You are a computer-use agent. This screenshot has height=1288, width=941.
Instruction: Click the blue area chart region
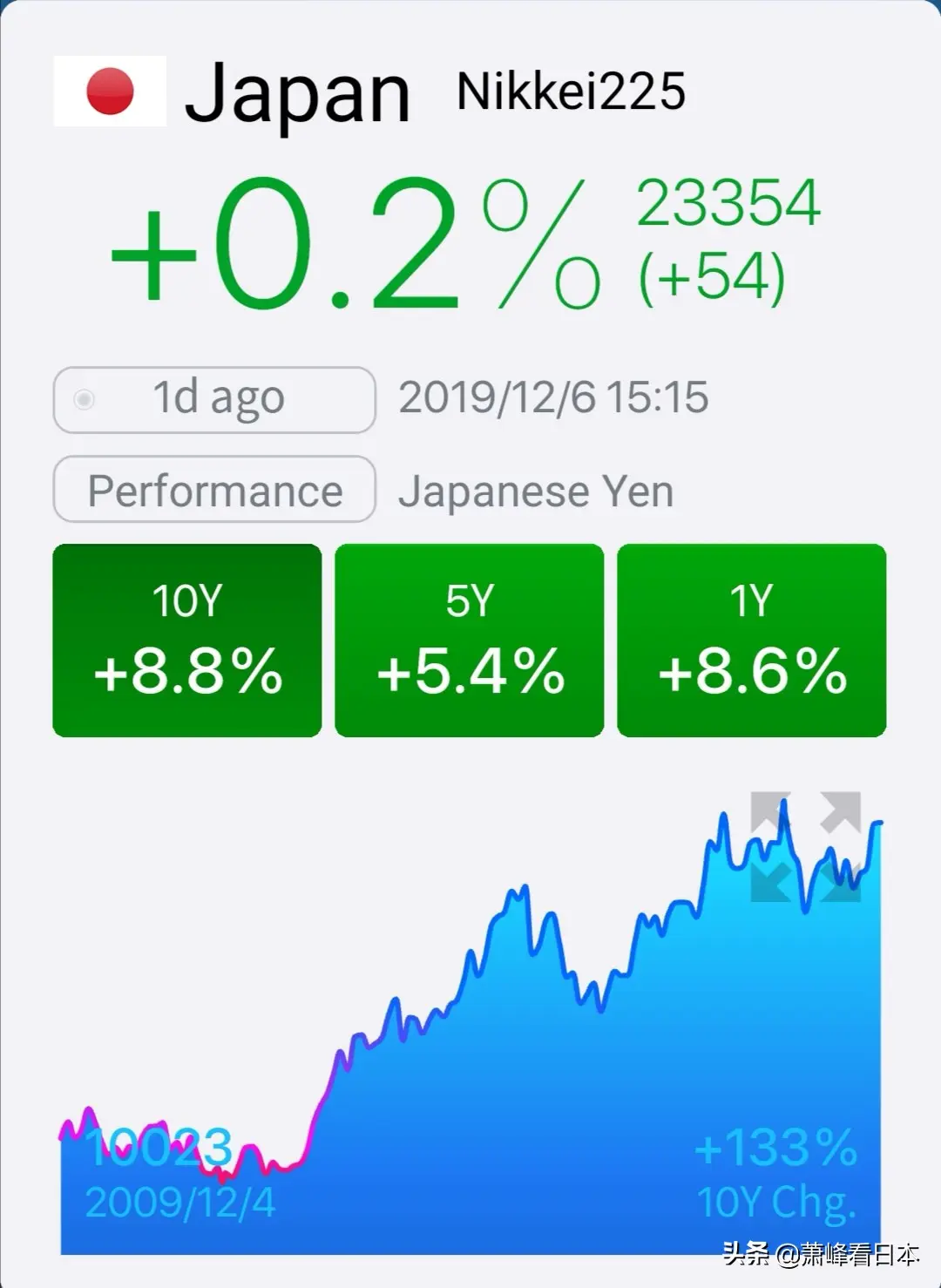(x=523, y=1089)
